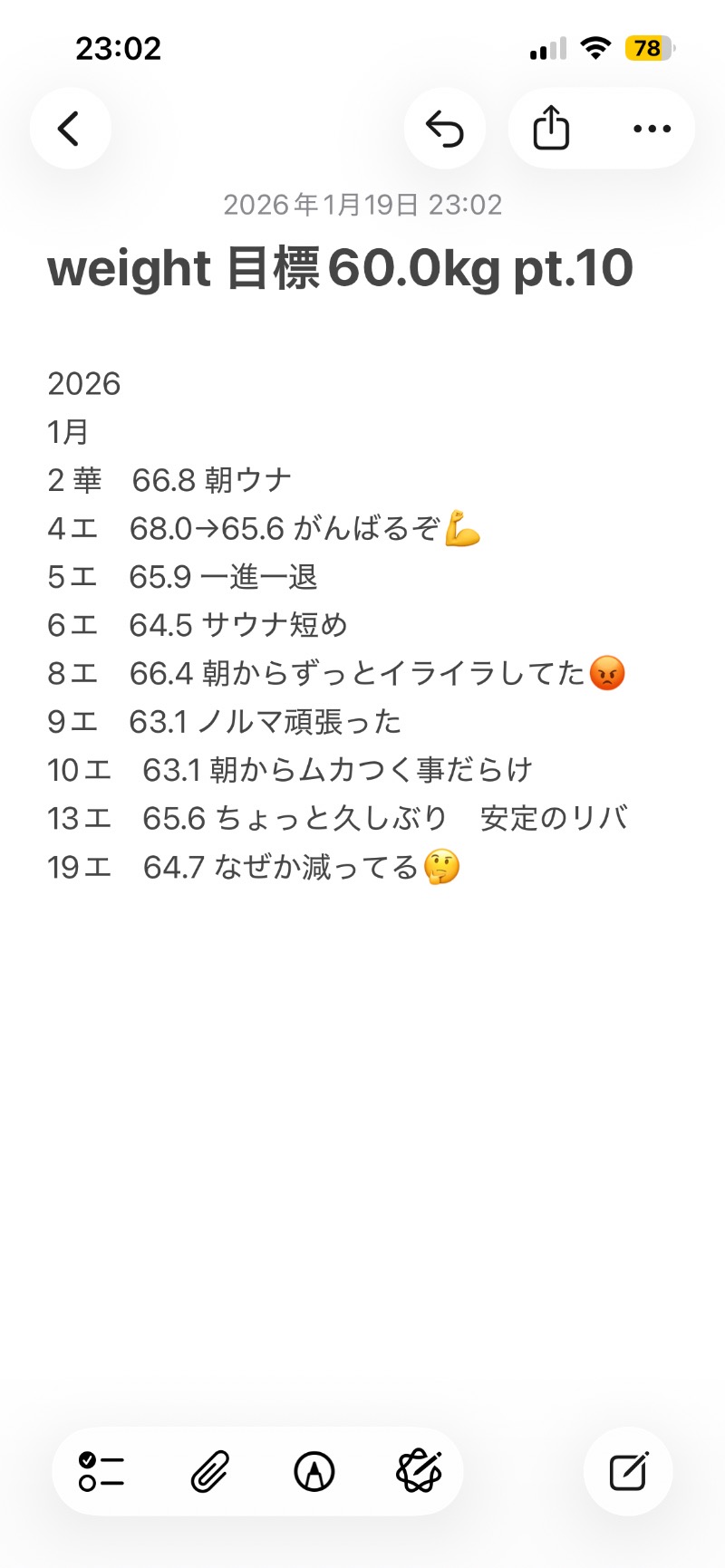
Task: Insert a checklist in the note
Action: coord(100,1471)
